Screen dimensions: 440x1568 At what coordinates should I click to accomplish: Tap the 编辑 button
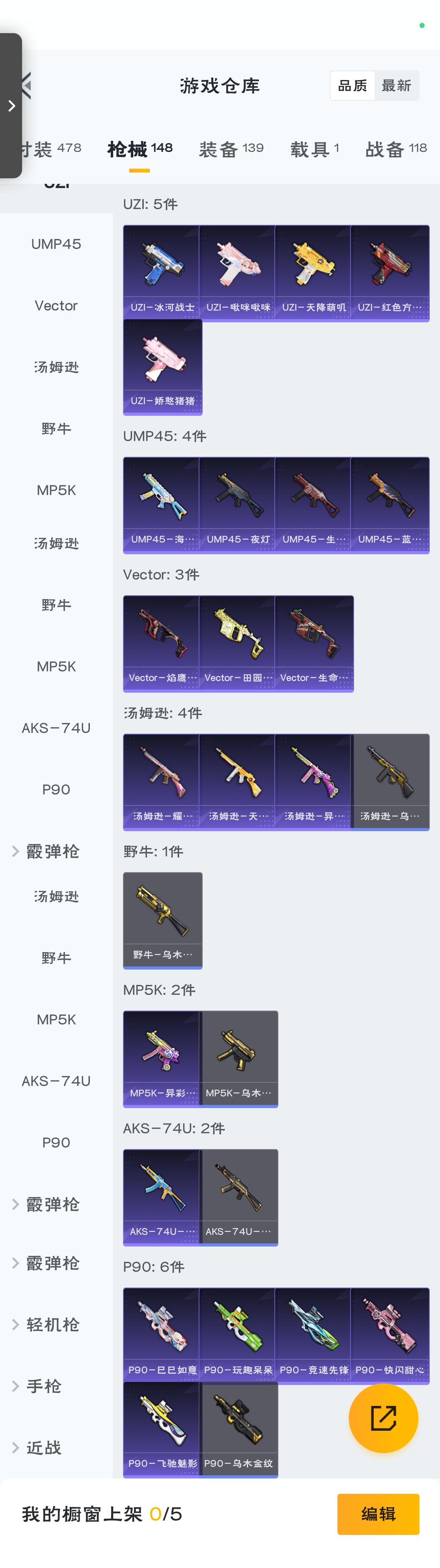click(378, 1514)
